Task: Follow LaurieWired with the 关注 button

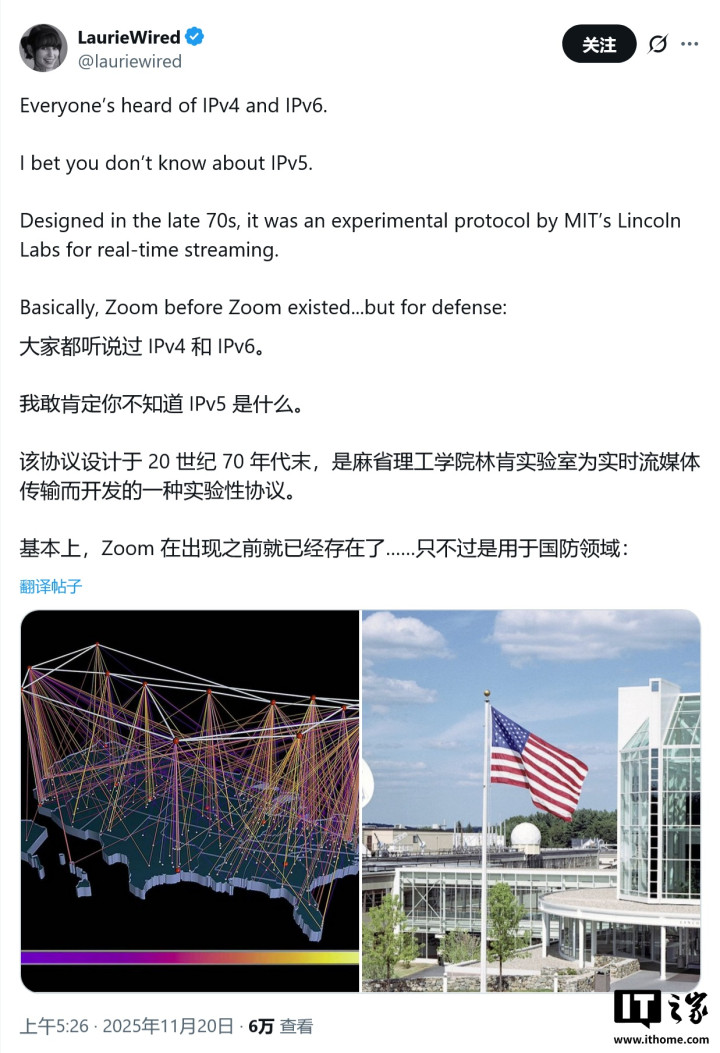Action: click(x=598, y=44)
